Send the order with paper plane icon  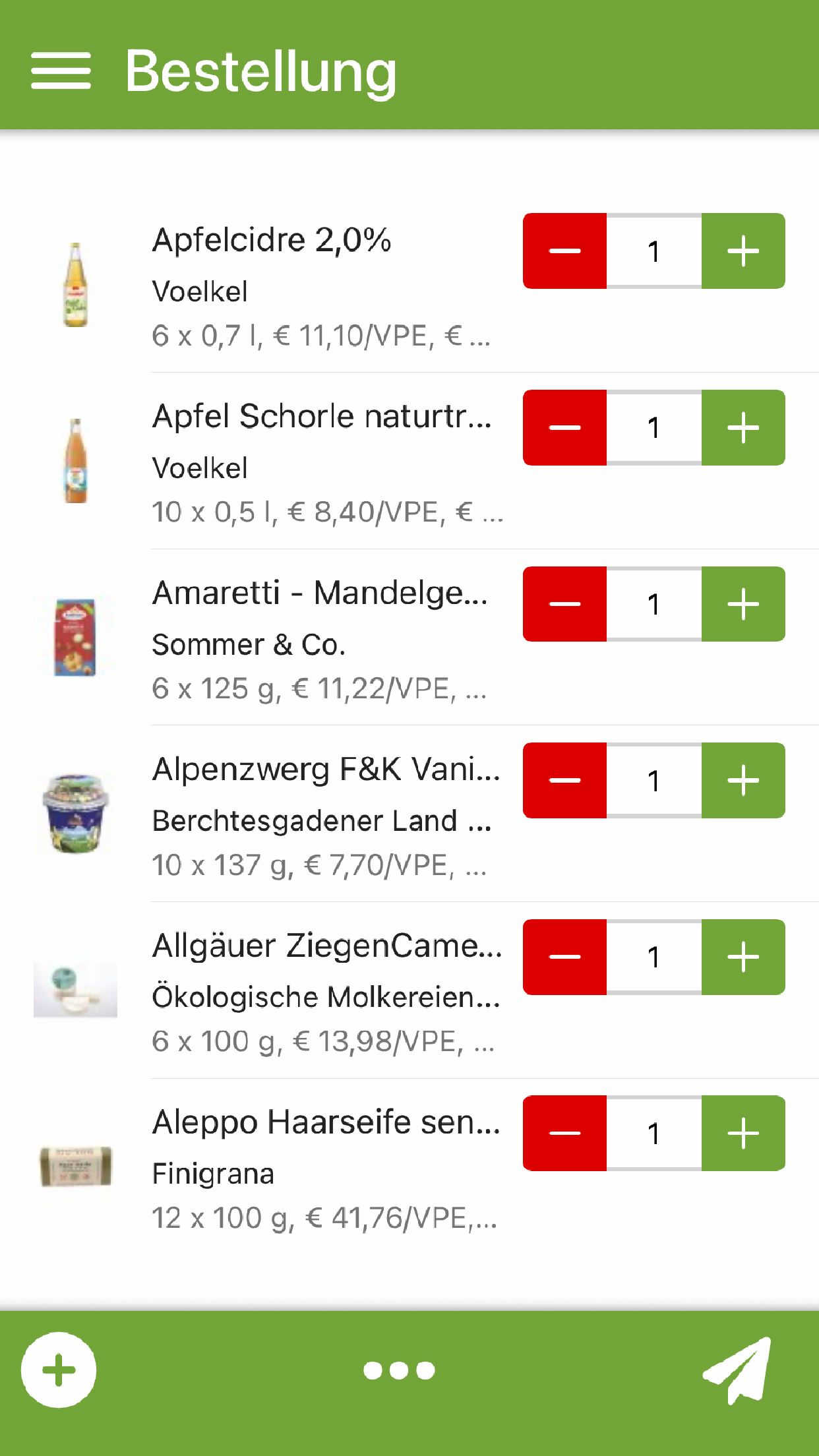[x=738, y=1370]
